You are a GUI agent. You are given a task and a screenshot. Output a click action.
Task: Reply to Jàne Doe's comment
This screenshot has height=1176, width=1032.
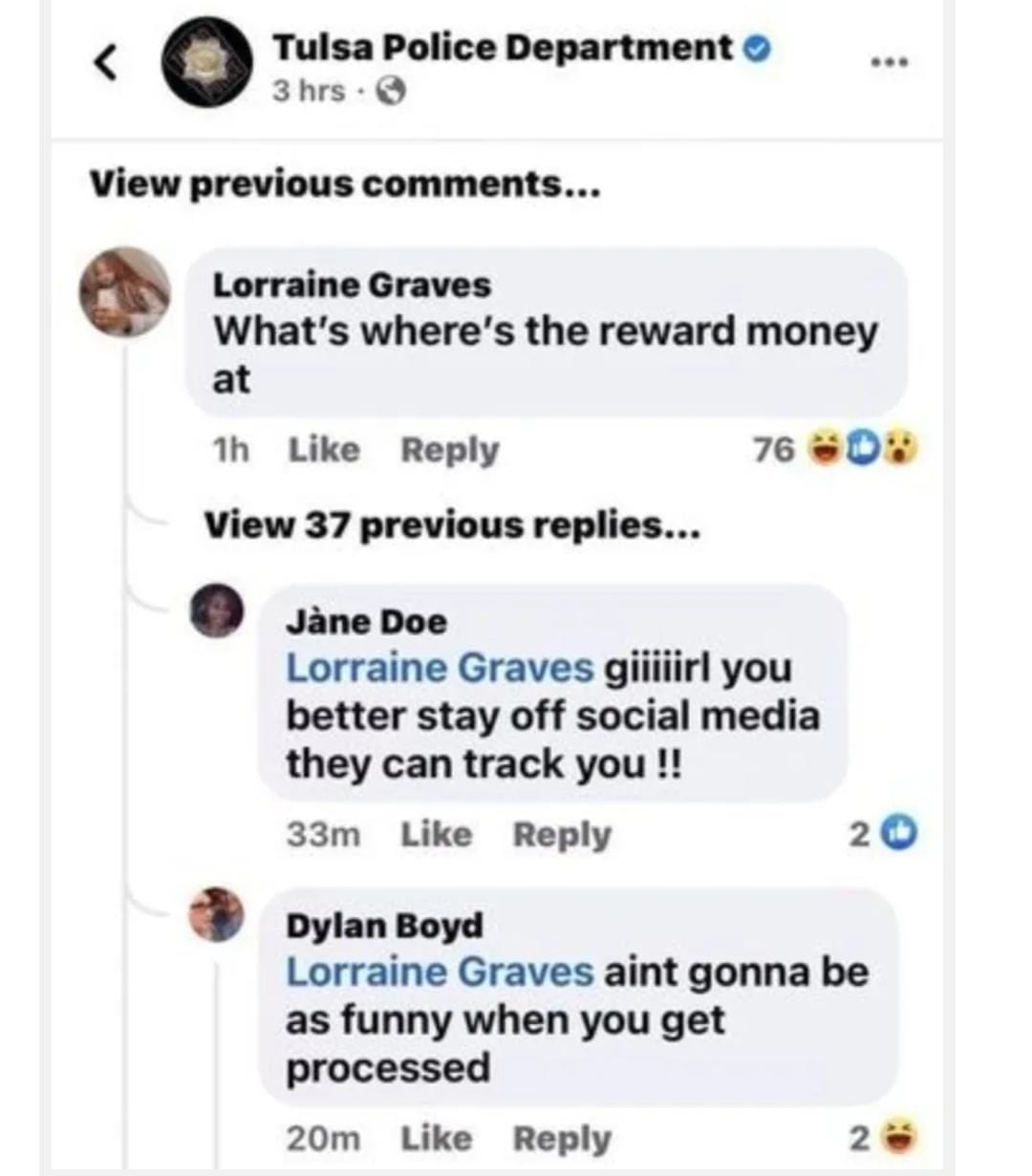pyautogui.click(x=562, y=834)
